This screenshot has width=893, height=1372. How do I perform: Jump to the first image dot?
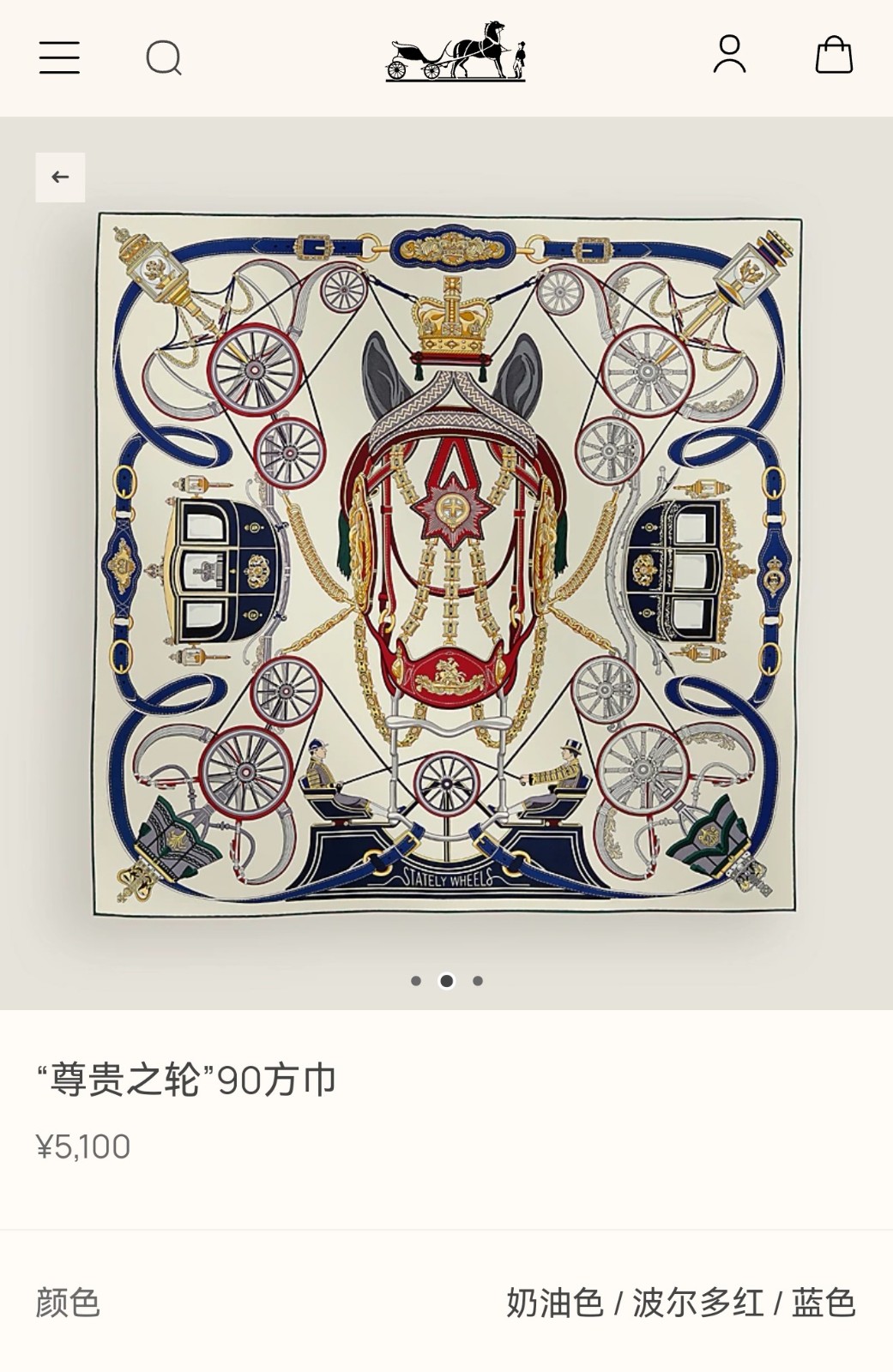416,981
